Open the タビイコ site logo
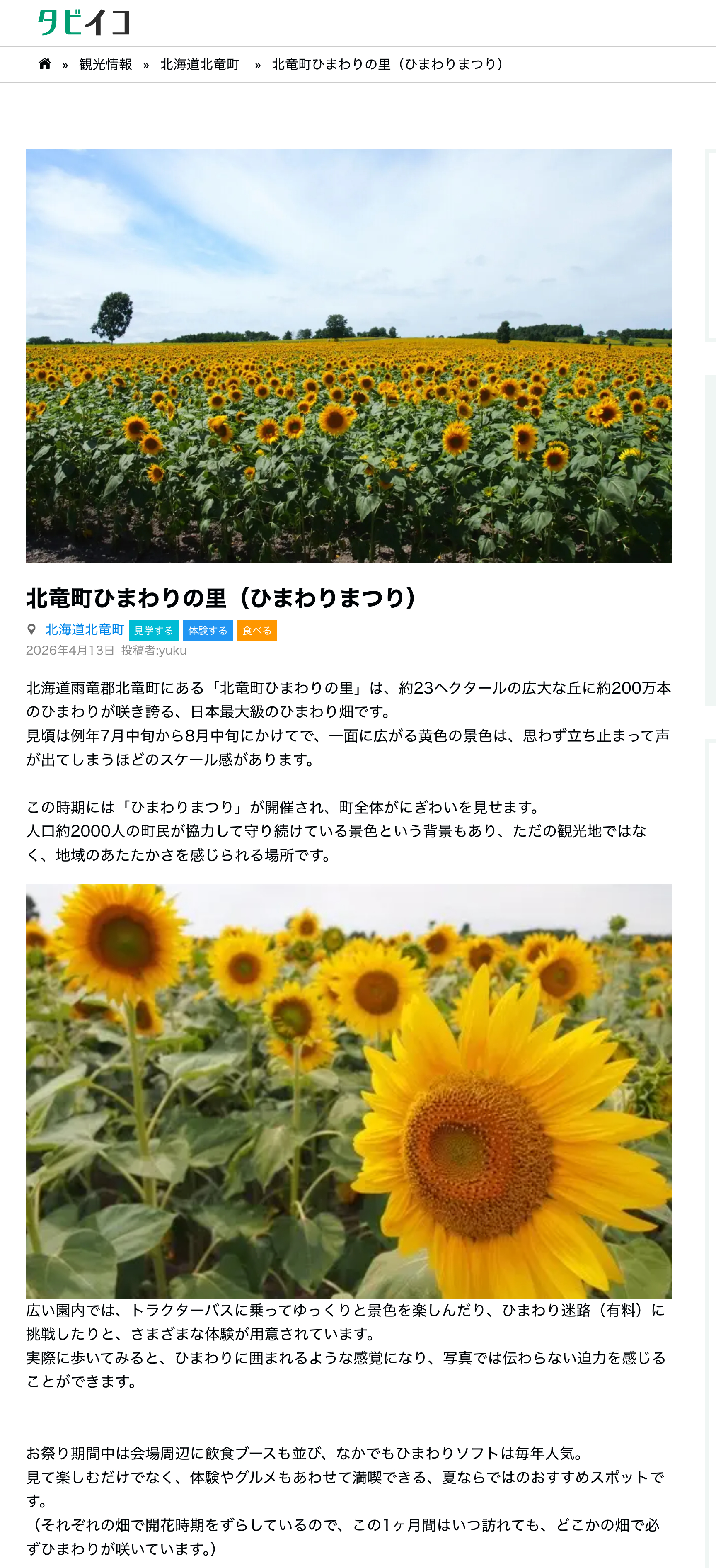 point(84,22)
